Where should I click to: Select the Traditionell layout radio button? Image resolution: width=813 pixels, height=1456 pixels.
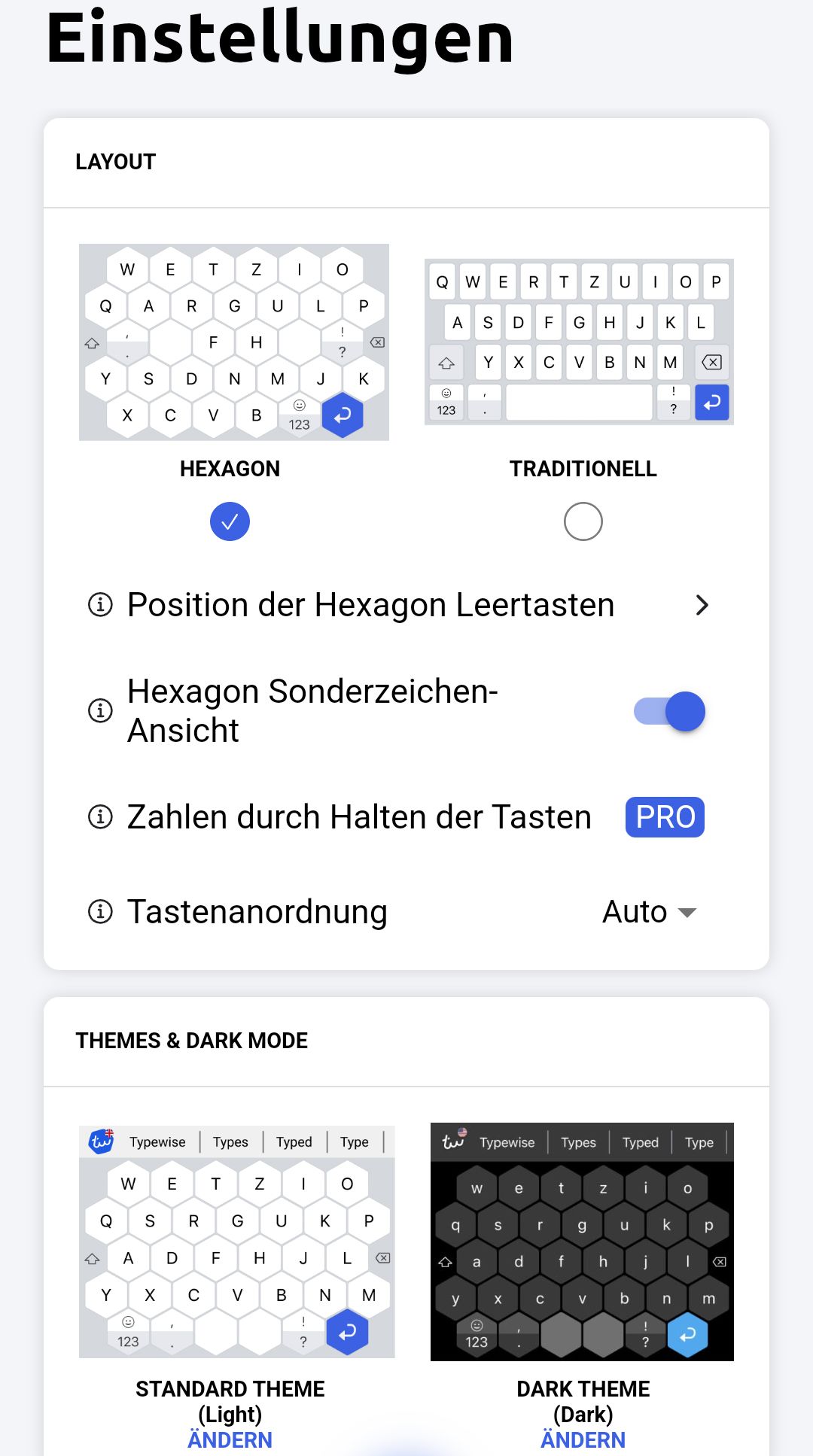(583, 521)
